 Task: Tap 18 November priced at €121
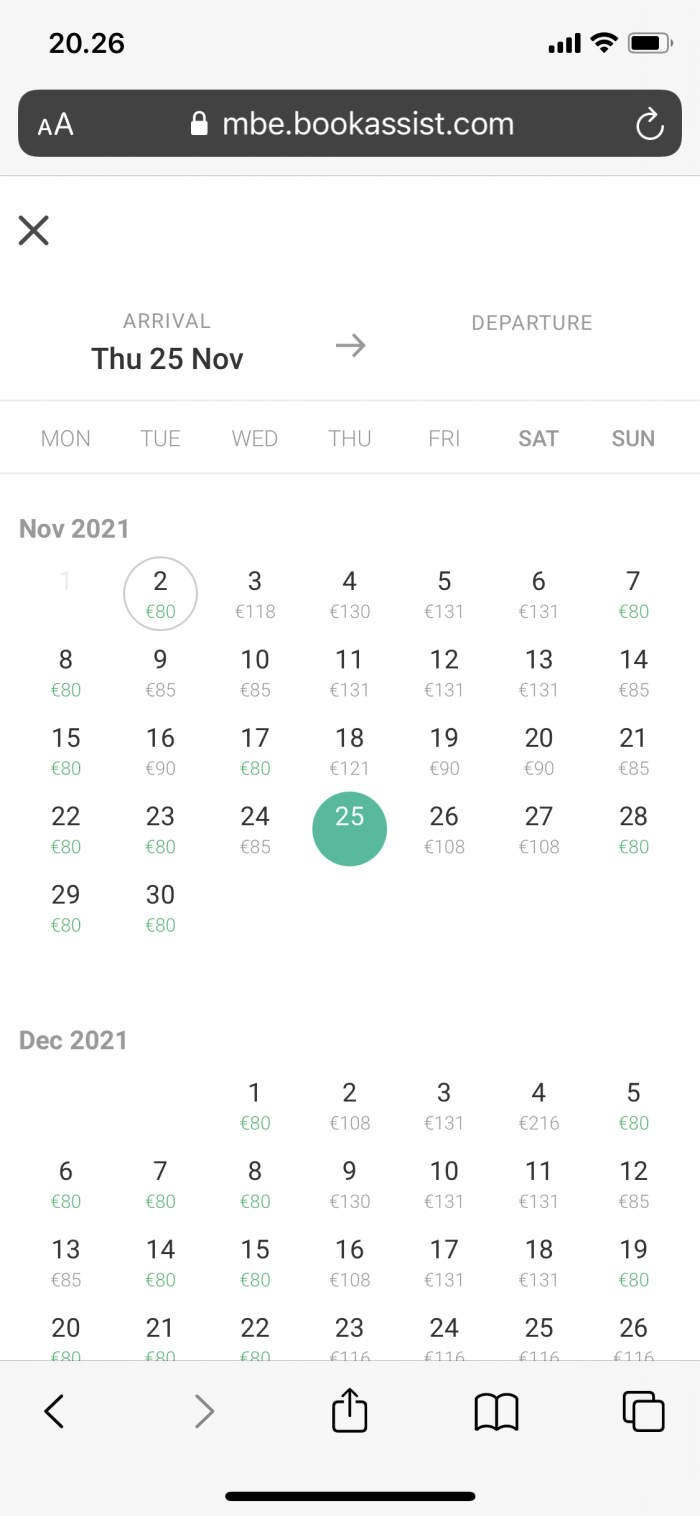(350, 751)
